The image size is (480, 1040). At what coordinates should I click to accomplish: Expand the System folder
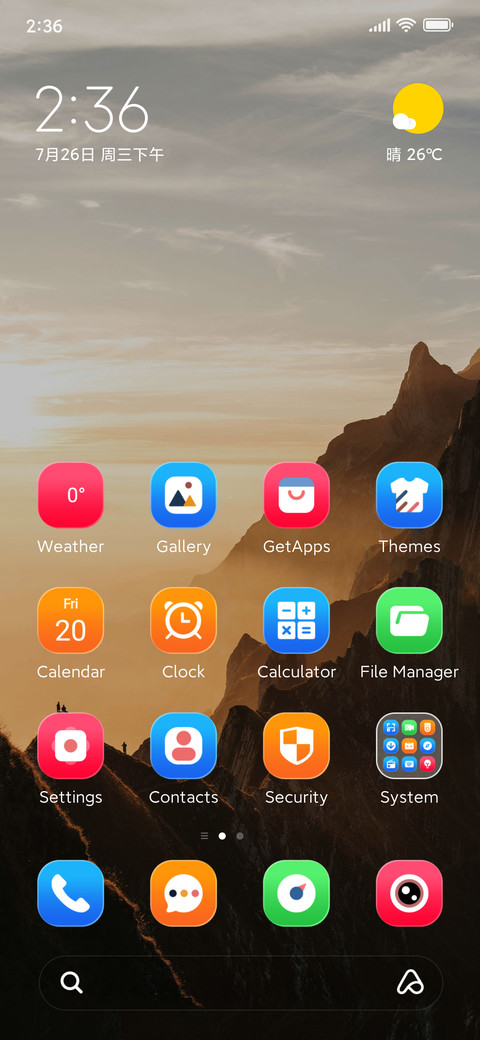(x=409, y=746)
